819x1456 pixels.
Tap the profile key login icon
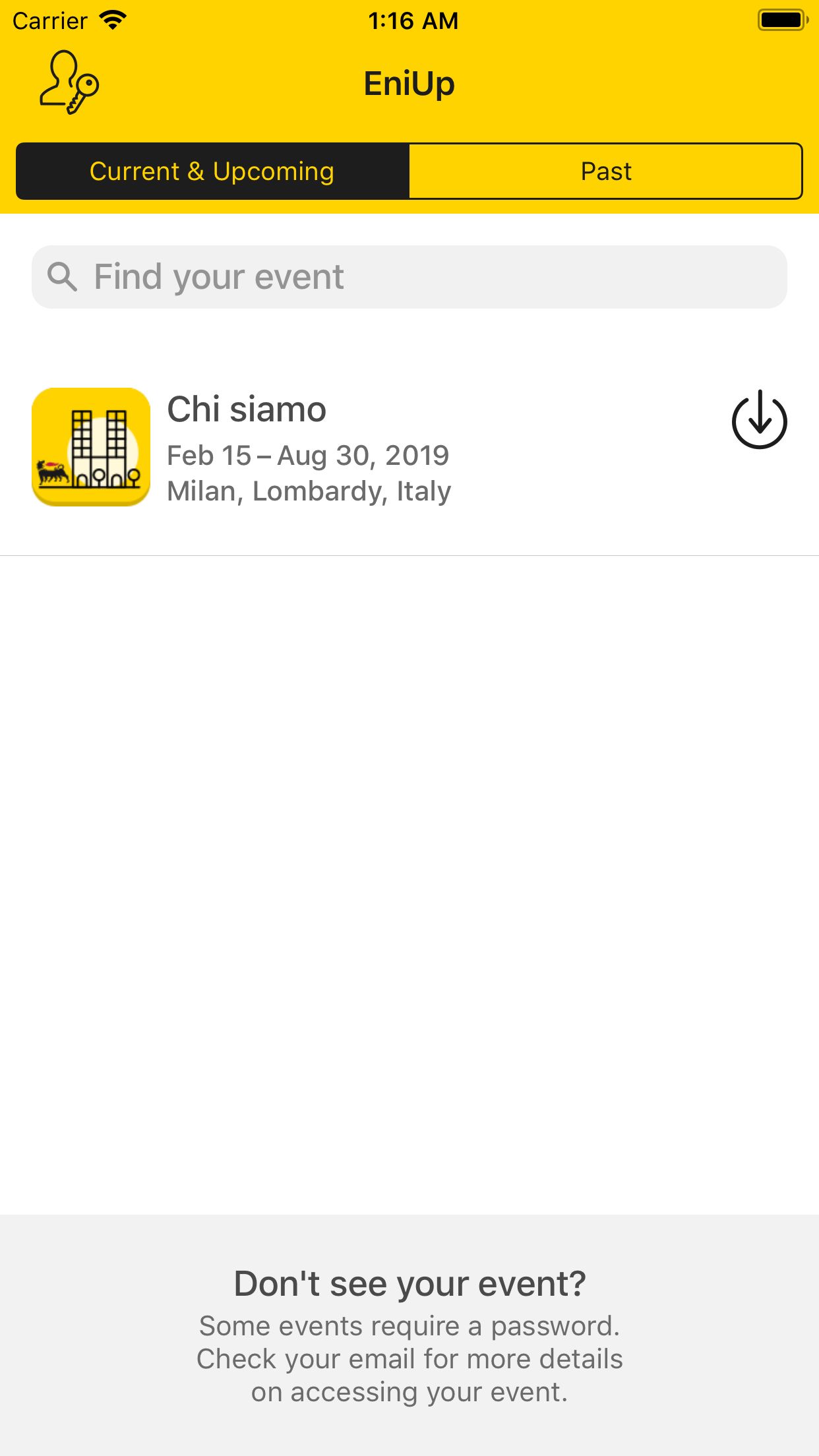[x=69, y=82]
